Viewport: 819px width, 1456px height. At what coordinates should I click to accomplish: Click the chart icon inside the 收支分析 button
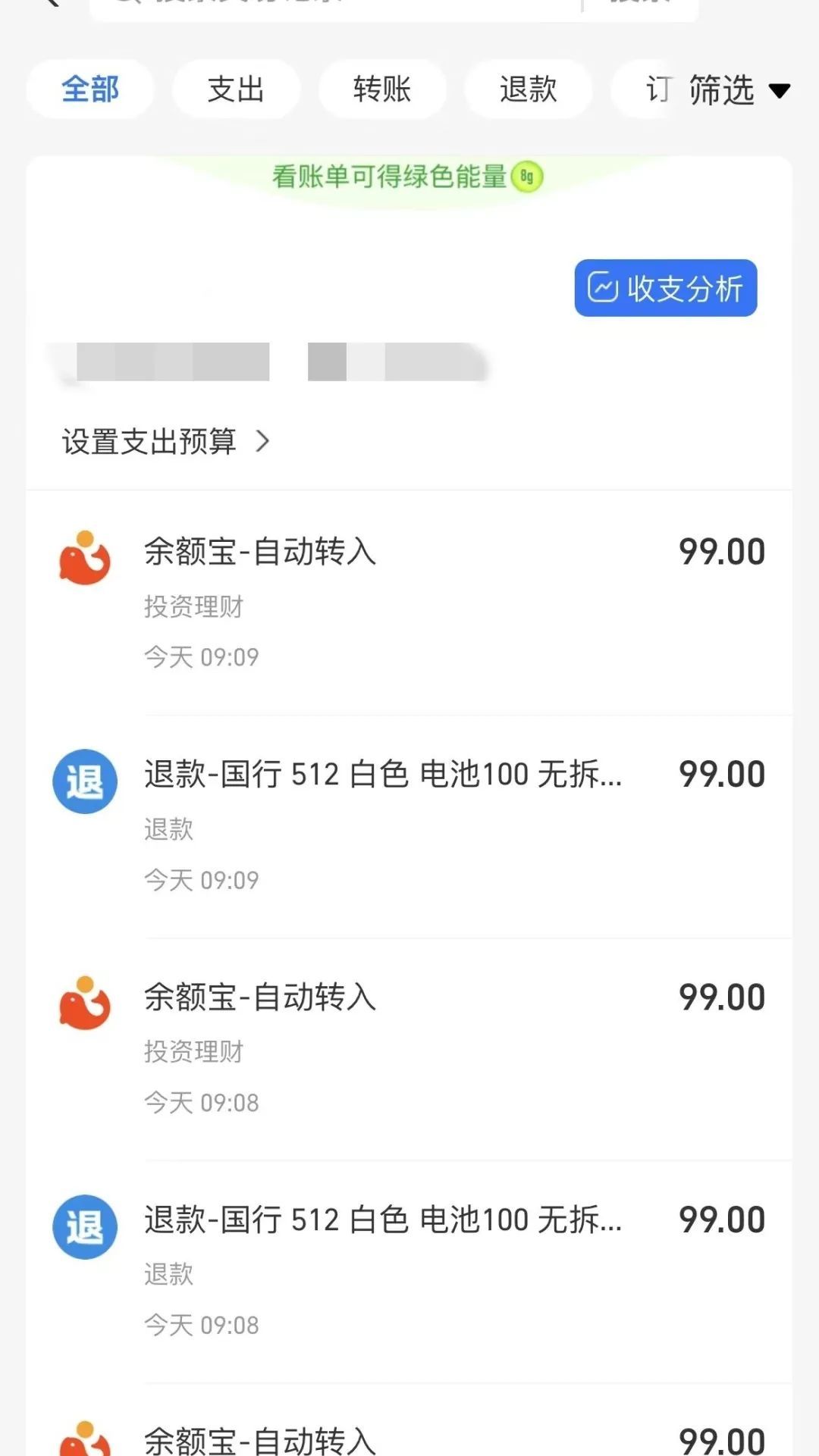[x=604, y=288]
